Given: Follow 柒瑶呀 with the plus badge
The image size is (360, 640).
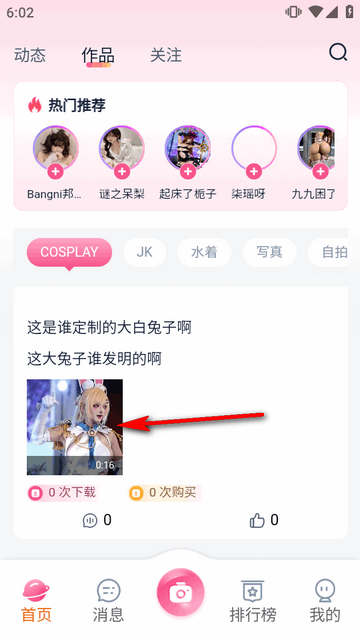Looking at the screenshot, I should click(x=254, y=171).
